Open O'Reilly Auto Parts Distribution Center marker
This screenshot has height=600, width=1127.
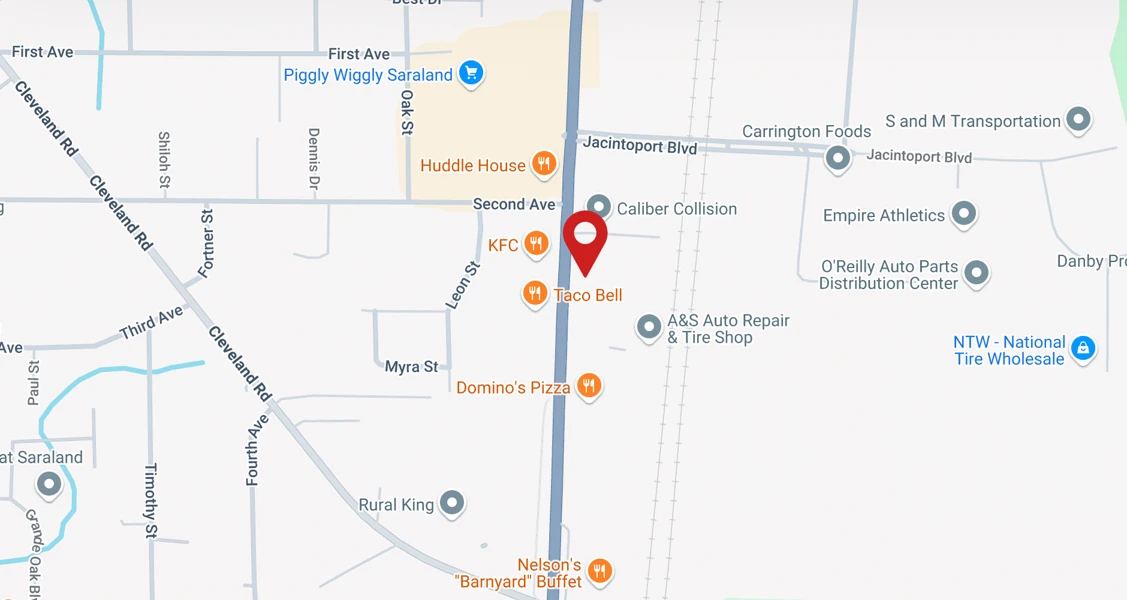tap(977, 273)
